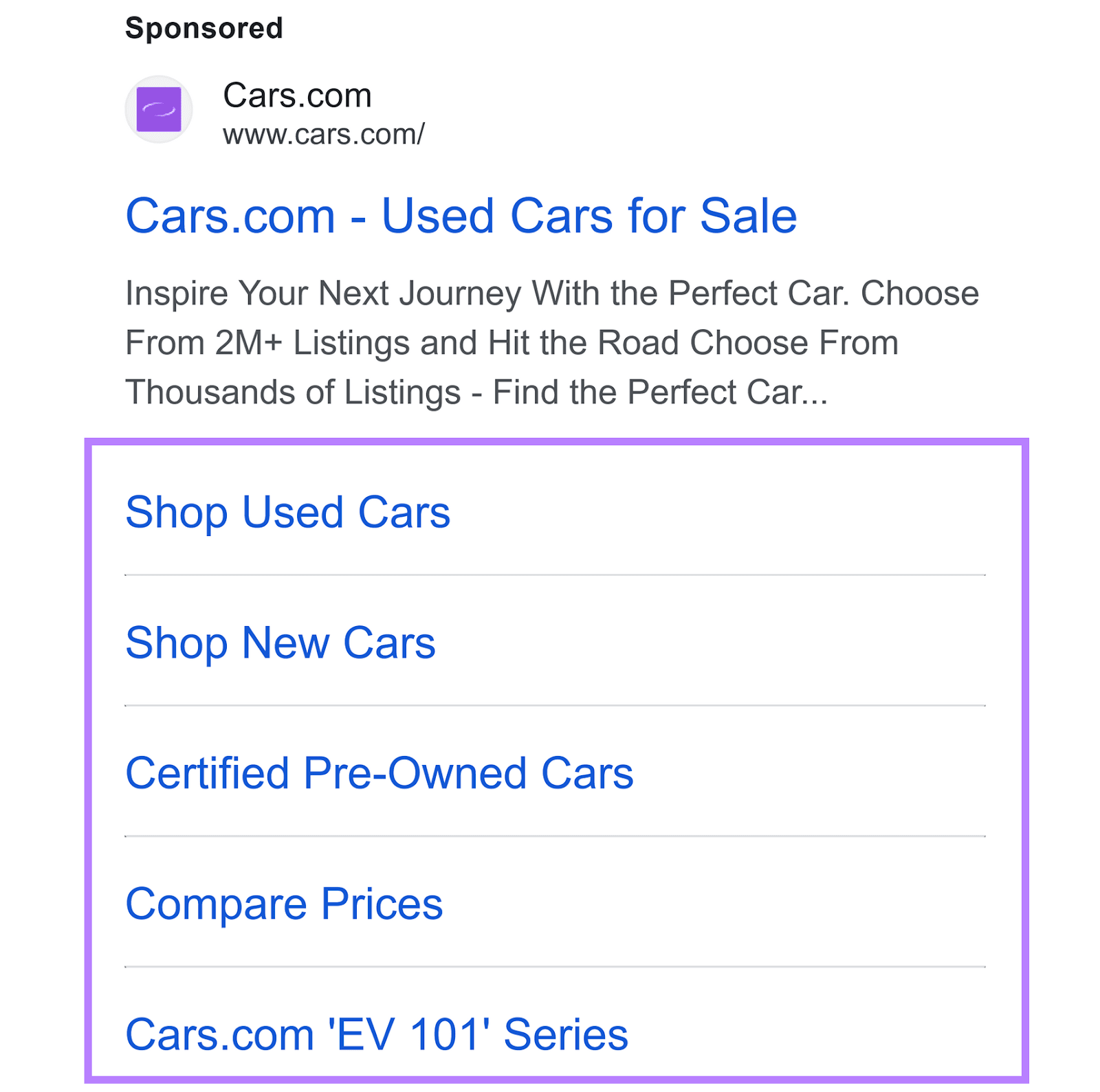Screen dimensions: 1100x1092
Task: Open the 'Cars.com - Used Cars for Sale' headline
Action: (461, 216)
